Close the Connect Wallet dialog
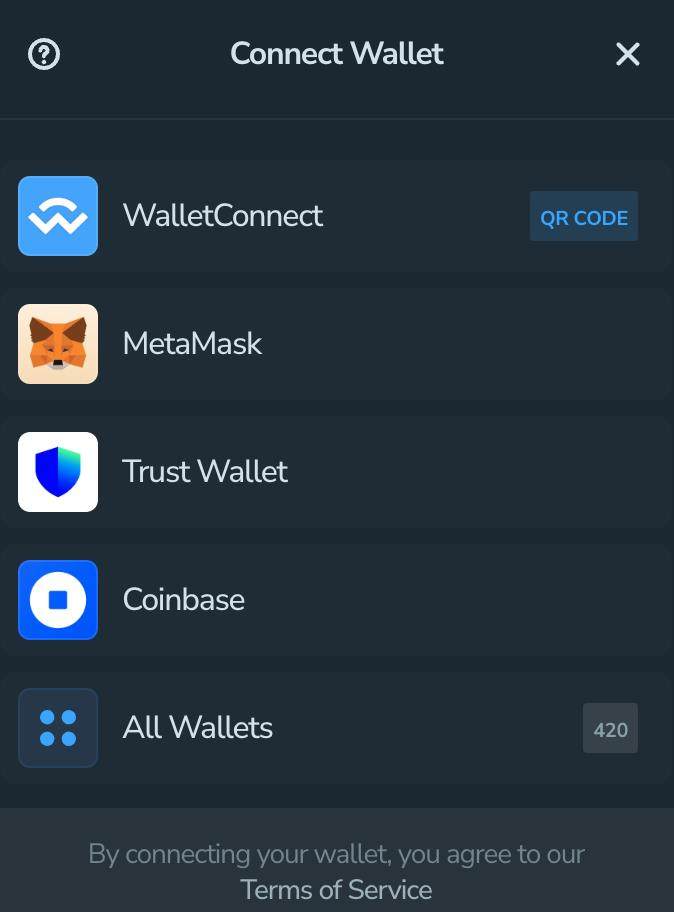 (x=627, y=54)
